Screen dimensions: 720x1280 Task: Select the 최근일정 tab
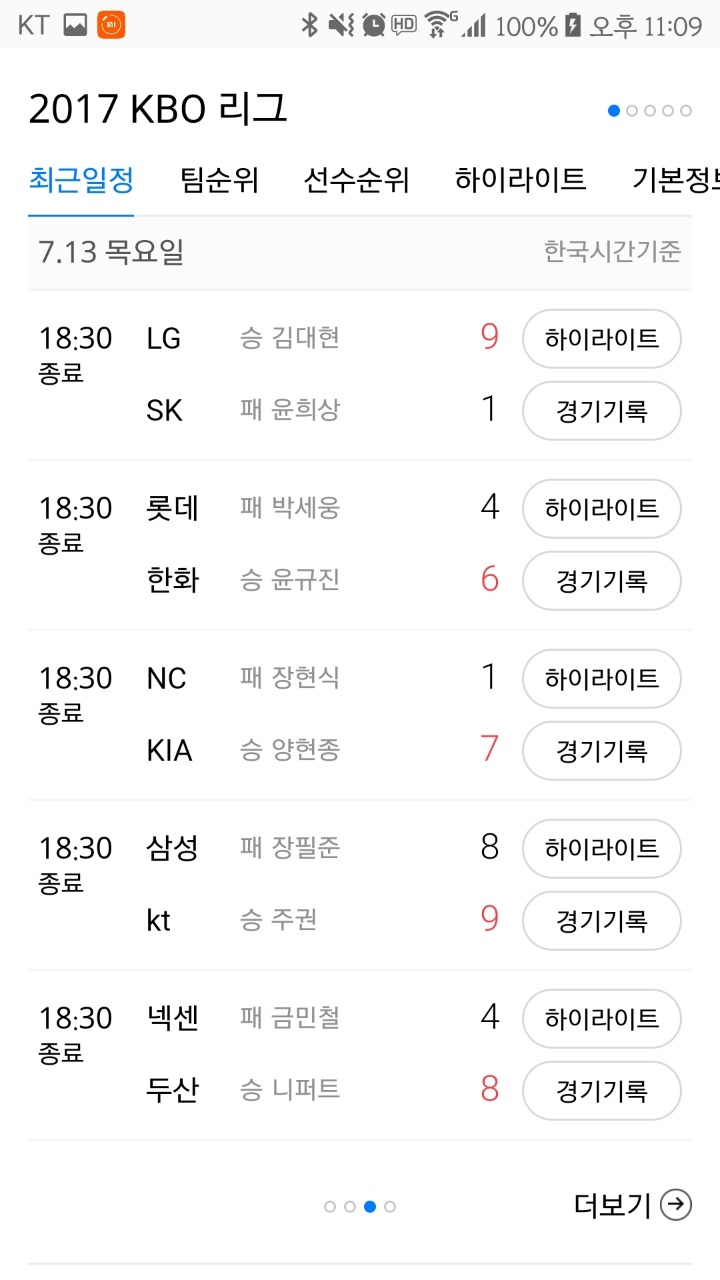pos(81,180)
